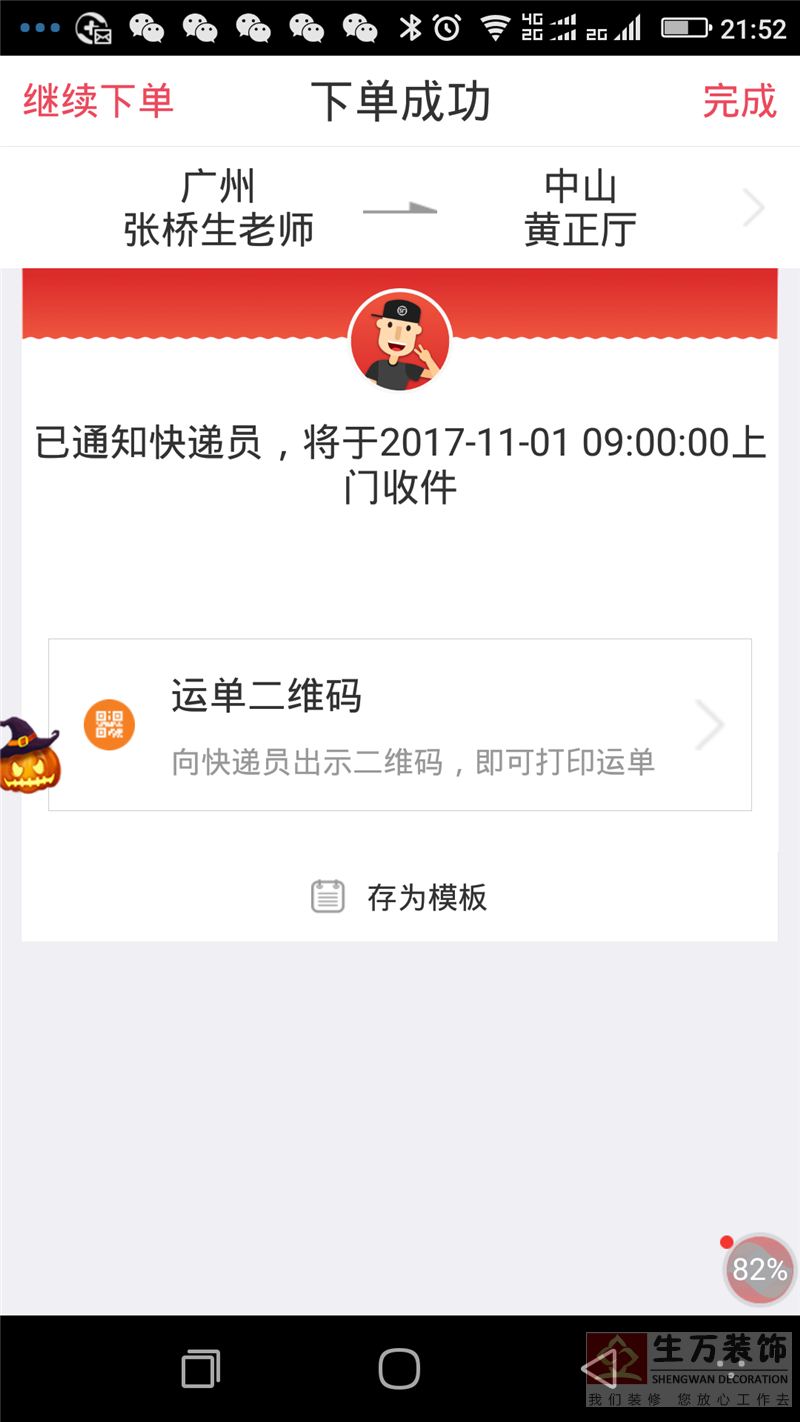Tap the floating 82% bubble
The width and height of the screenshot is (800, 1422).
[x=759, y=1269]
